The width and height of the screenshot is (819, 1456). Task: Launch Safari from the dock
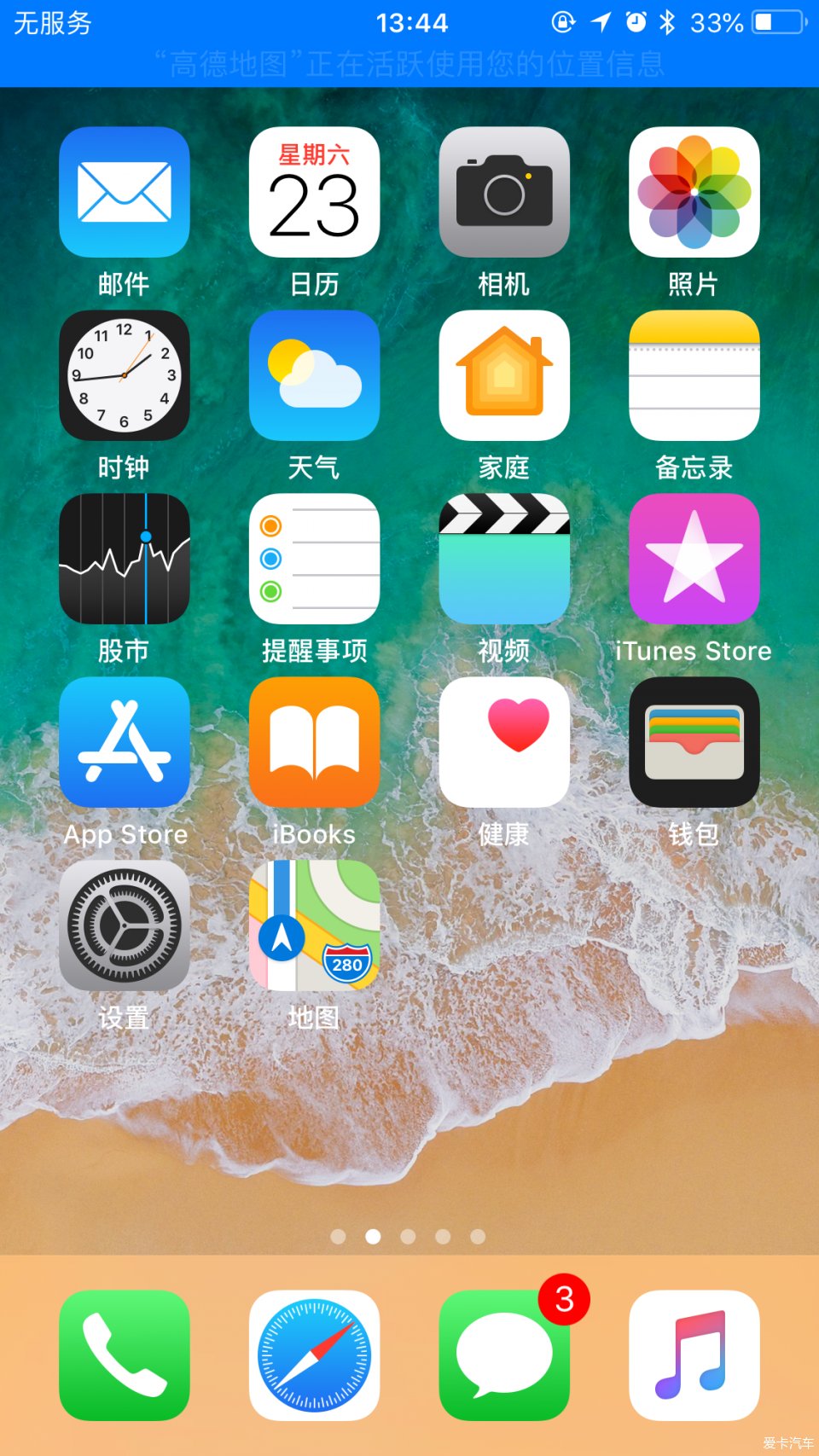pos(314,1355)
